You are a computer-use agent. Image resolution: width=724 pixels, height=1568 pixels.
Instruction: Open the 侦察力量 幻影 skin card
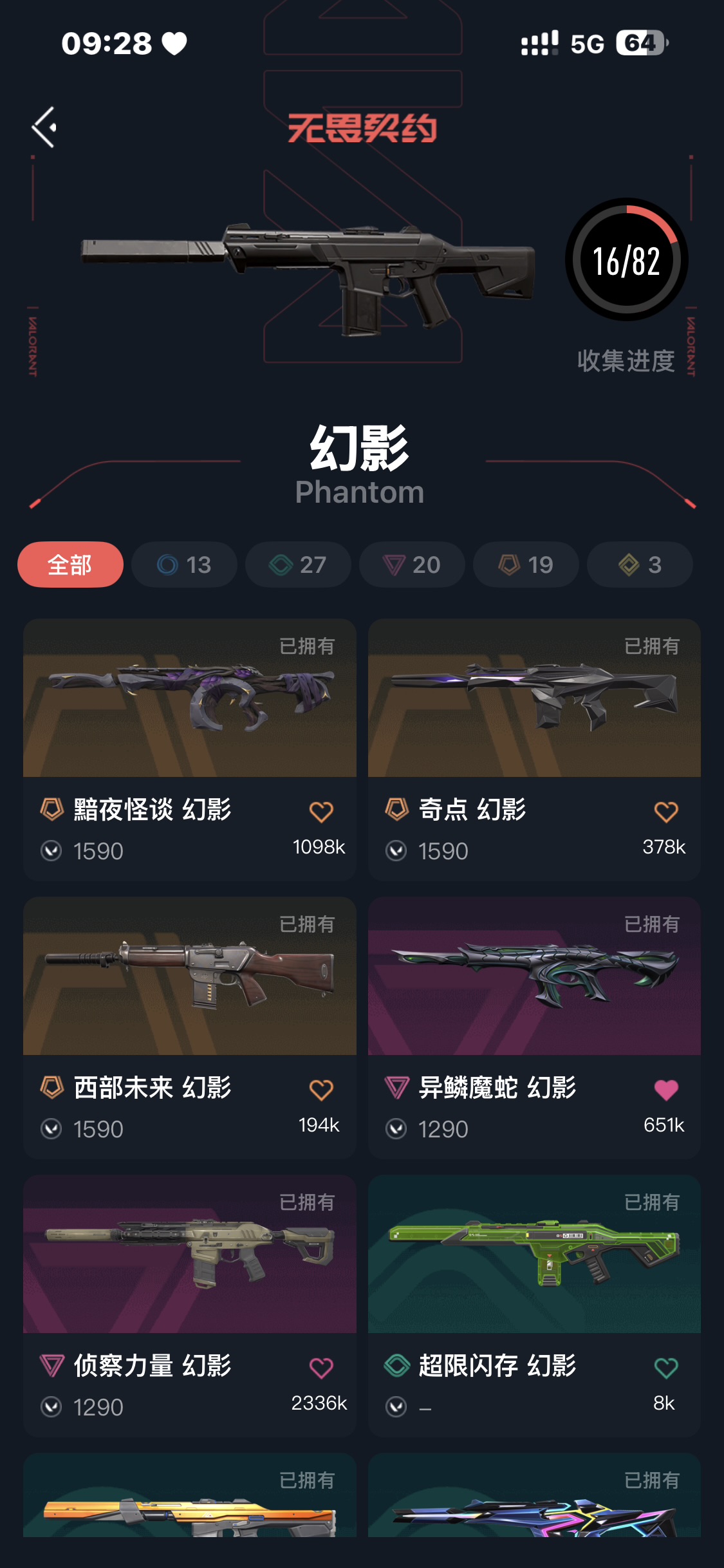pos(190,1255)
